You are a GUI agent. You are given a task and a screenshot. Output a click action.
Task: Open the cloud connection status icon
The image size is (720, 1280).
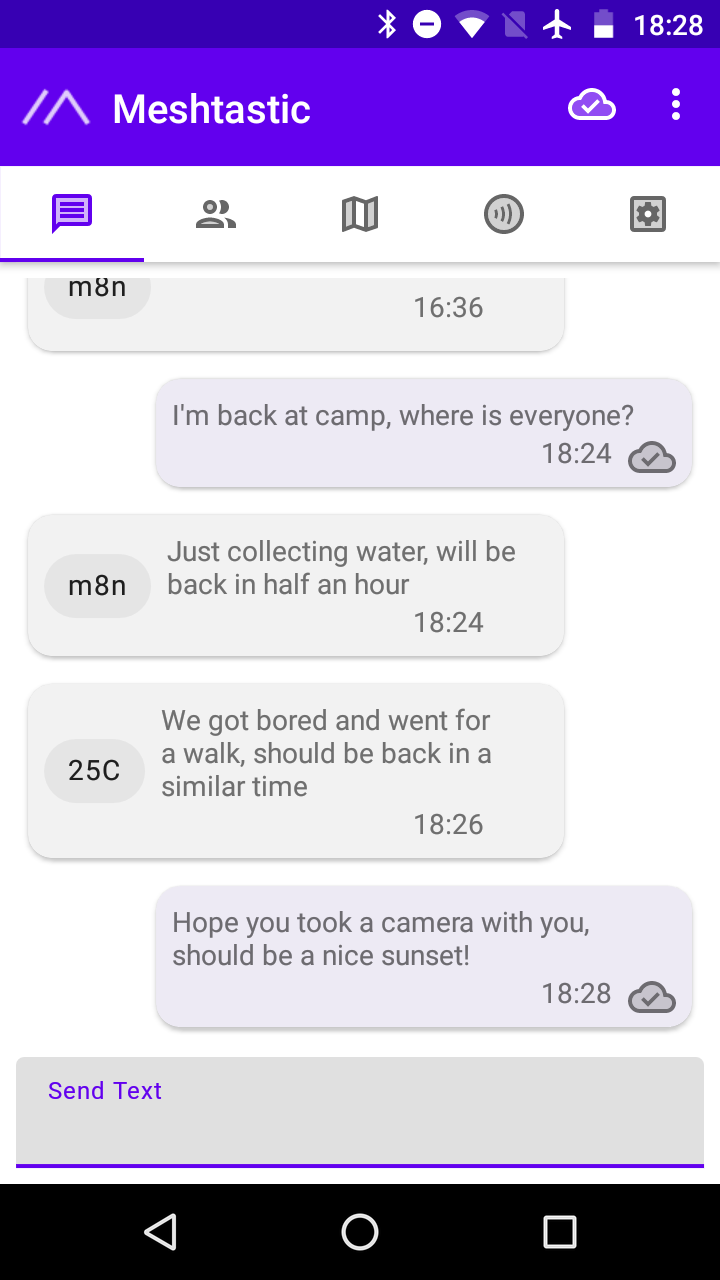coord(592,106)
